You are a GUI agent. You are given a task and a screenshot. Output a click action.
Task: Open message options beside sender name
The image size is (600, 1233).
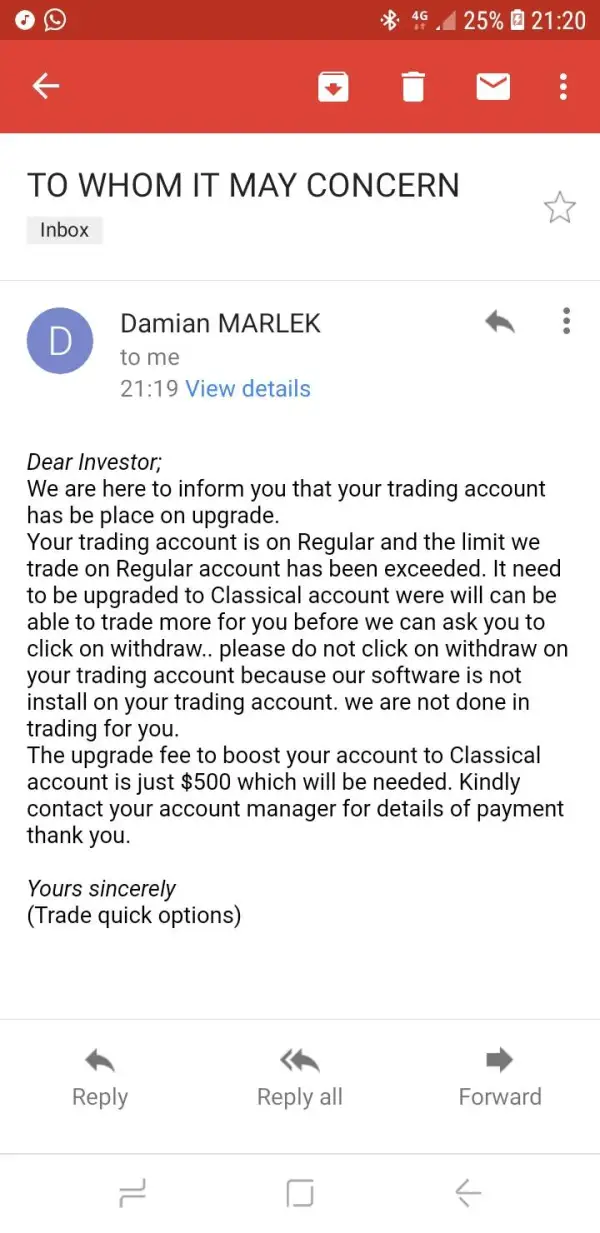[x=567, y=321]
